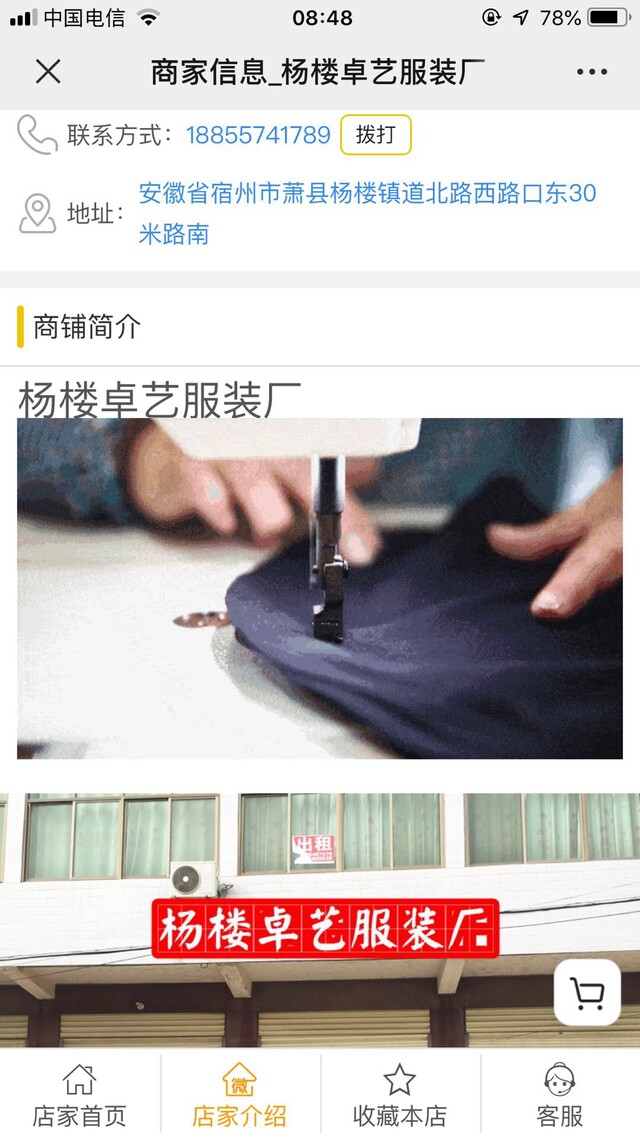Open the floating shopping cart
640x1138 pixels.
587,993
